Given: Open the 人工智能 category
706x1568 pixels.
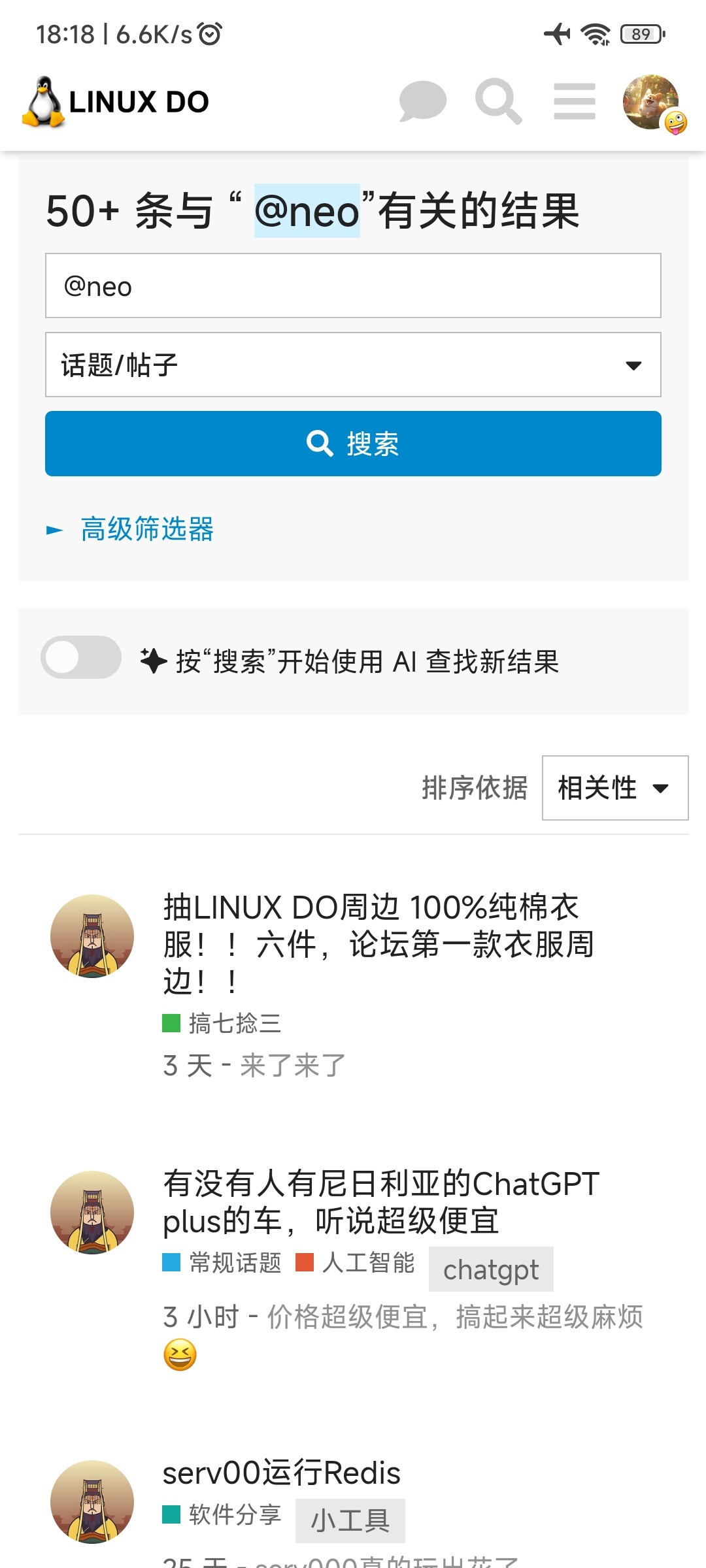Looking at the screenshot, I should point(356,1262).
